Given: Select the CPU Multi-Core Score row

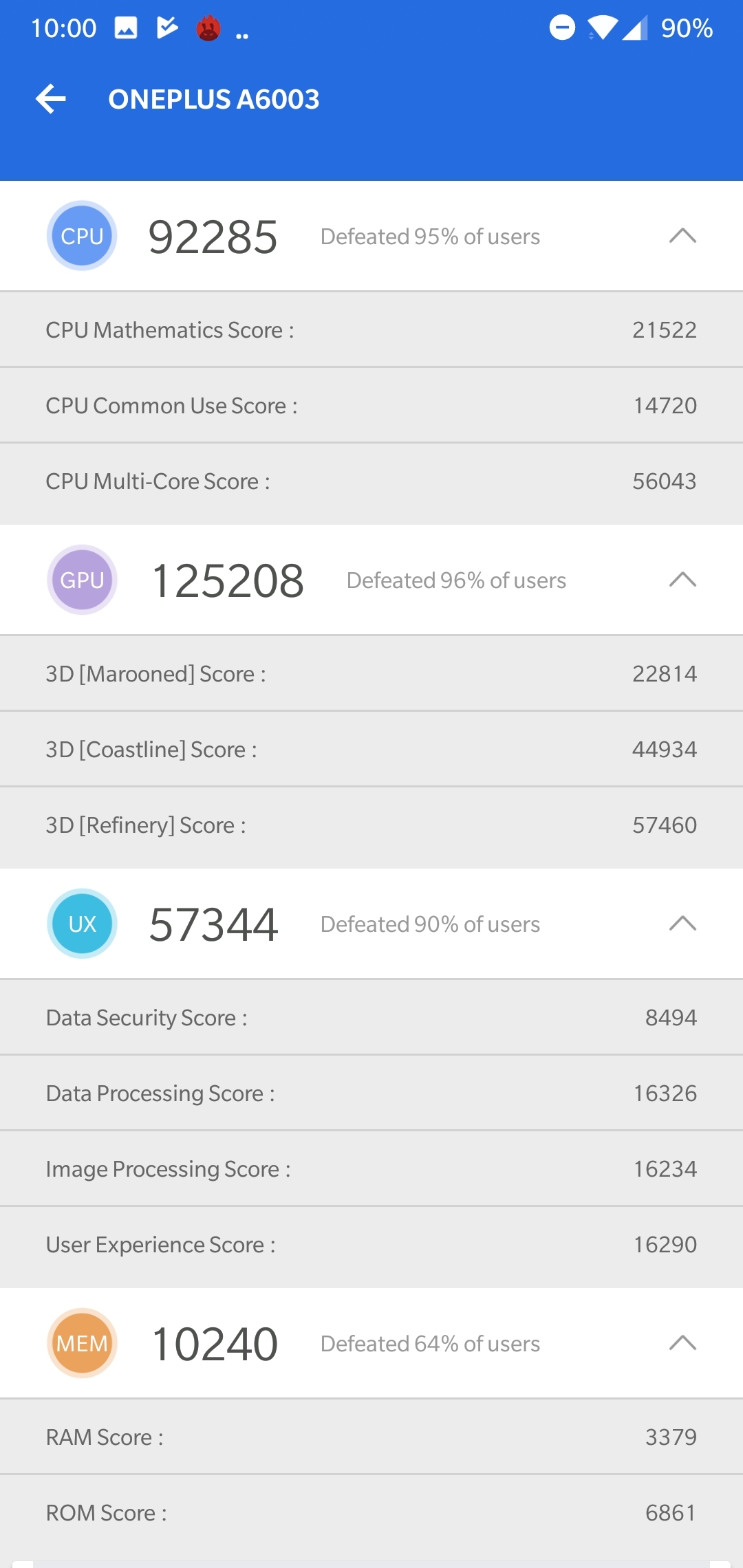Looking at the screenshot, I should point(371,481).
